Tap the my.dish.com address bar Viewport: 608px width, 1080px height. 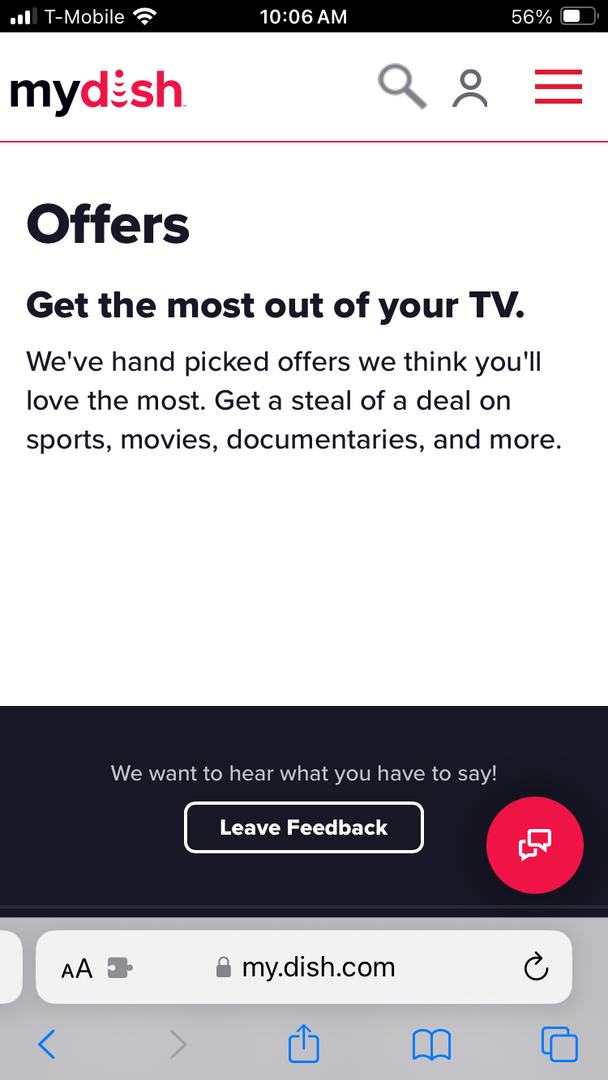pyautogui.click(x=304, y=967)
